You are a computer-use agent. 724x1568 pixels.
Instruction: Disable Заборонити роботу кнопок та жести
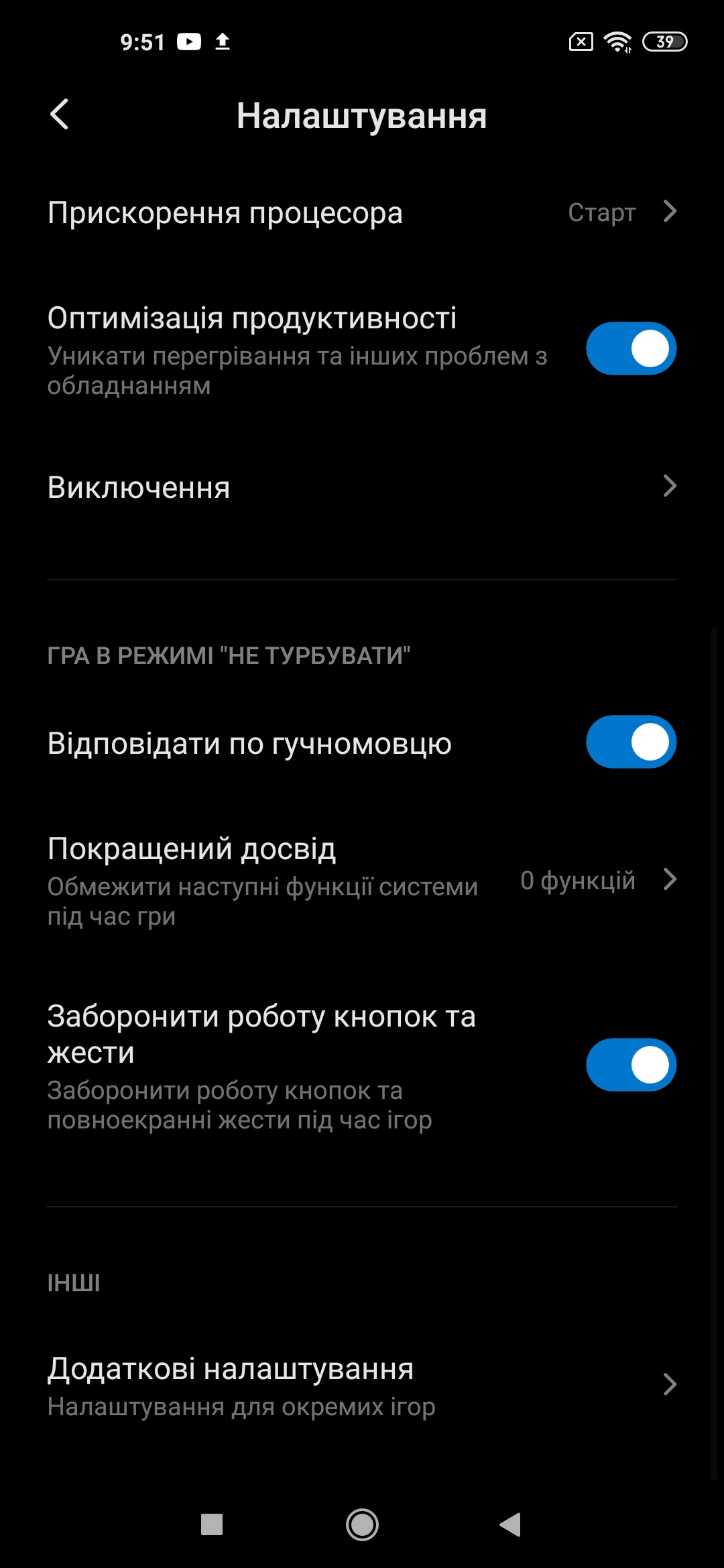click(630, 1065)
